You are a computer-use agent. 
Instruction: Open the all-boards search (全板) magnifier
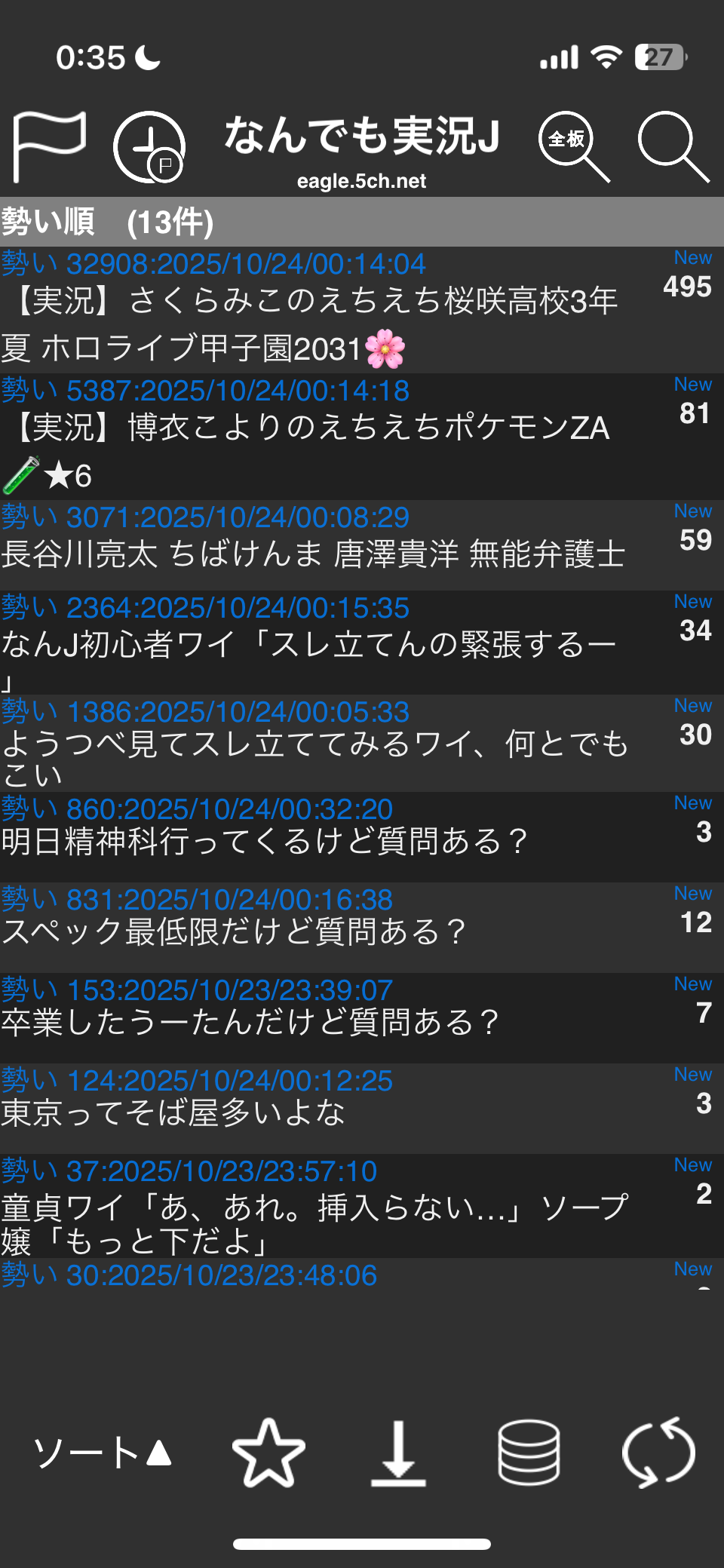tap(575, 146)
